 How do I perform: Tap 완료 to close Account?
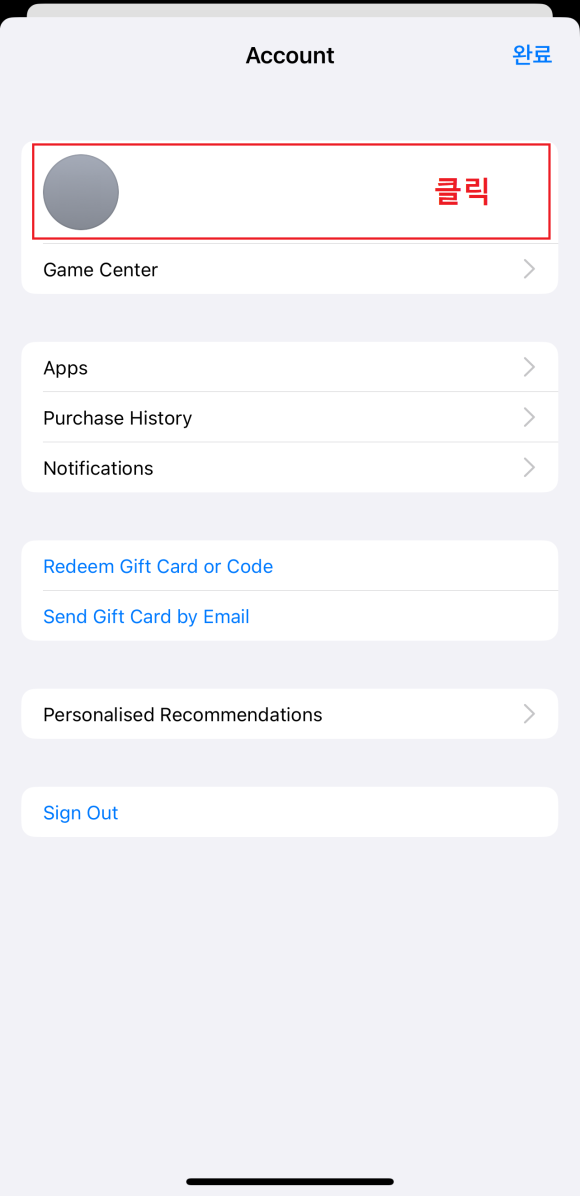pyautogui.click(x=532, y=55)
